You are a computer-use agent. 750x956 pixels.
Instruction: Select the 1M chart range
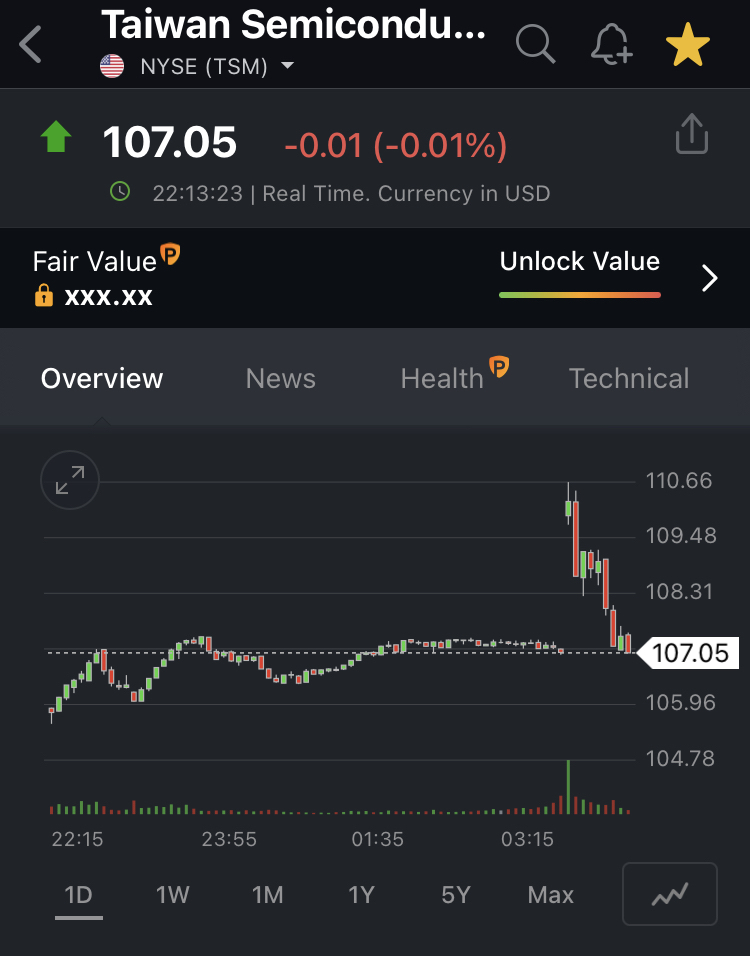267,894
